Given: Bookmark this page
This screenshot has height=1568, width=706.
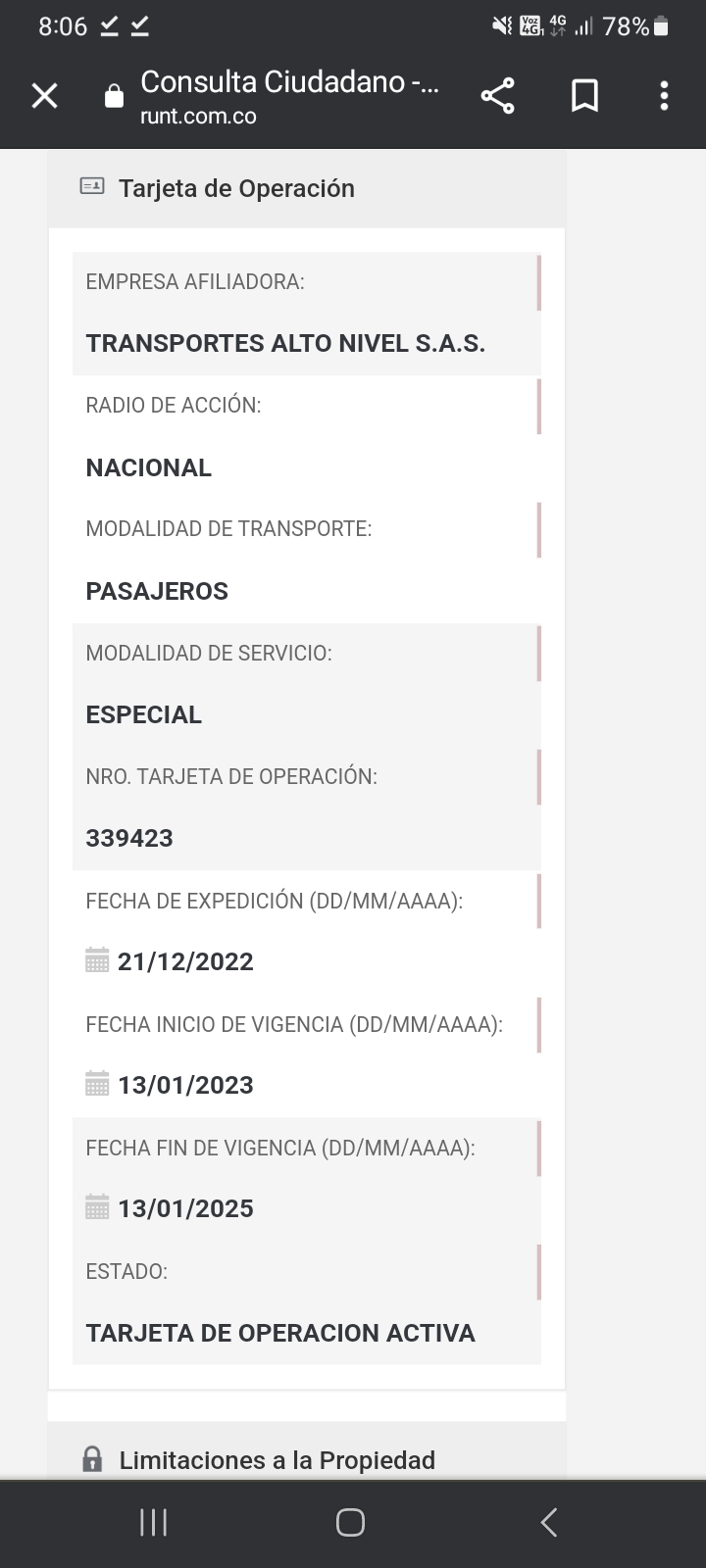Looking at the screenshot, I should [584, 96].
